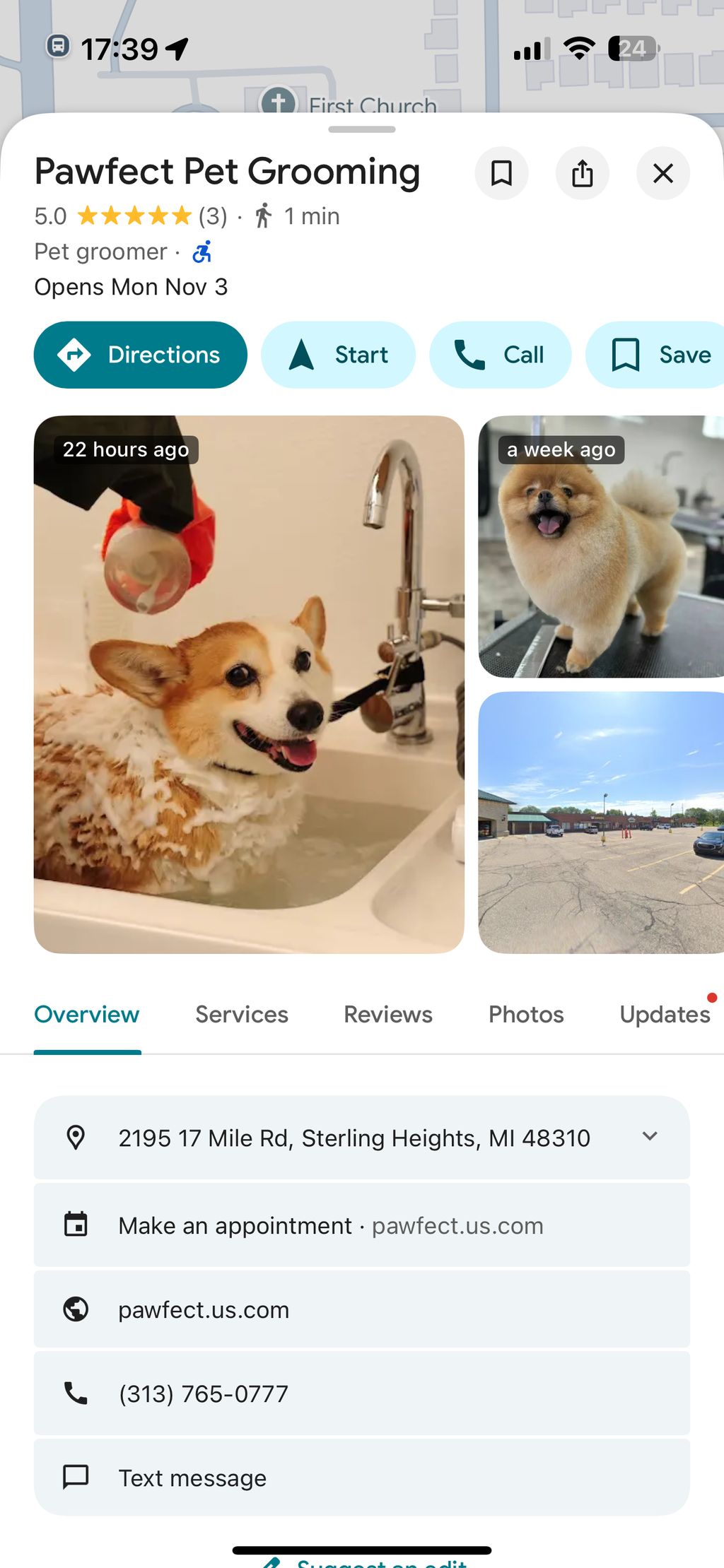The width and height of the screenshot is (724, 1568).
Task: Open the Pomeranian photo from a week ago
Action: tap(601, 546)
